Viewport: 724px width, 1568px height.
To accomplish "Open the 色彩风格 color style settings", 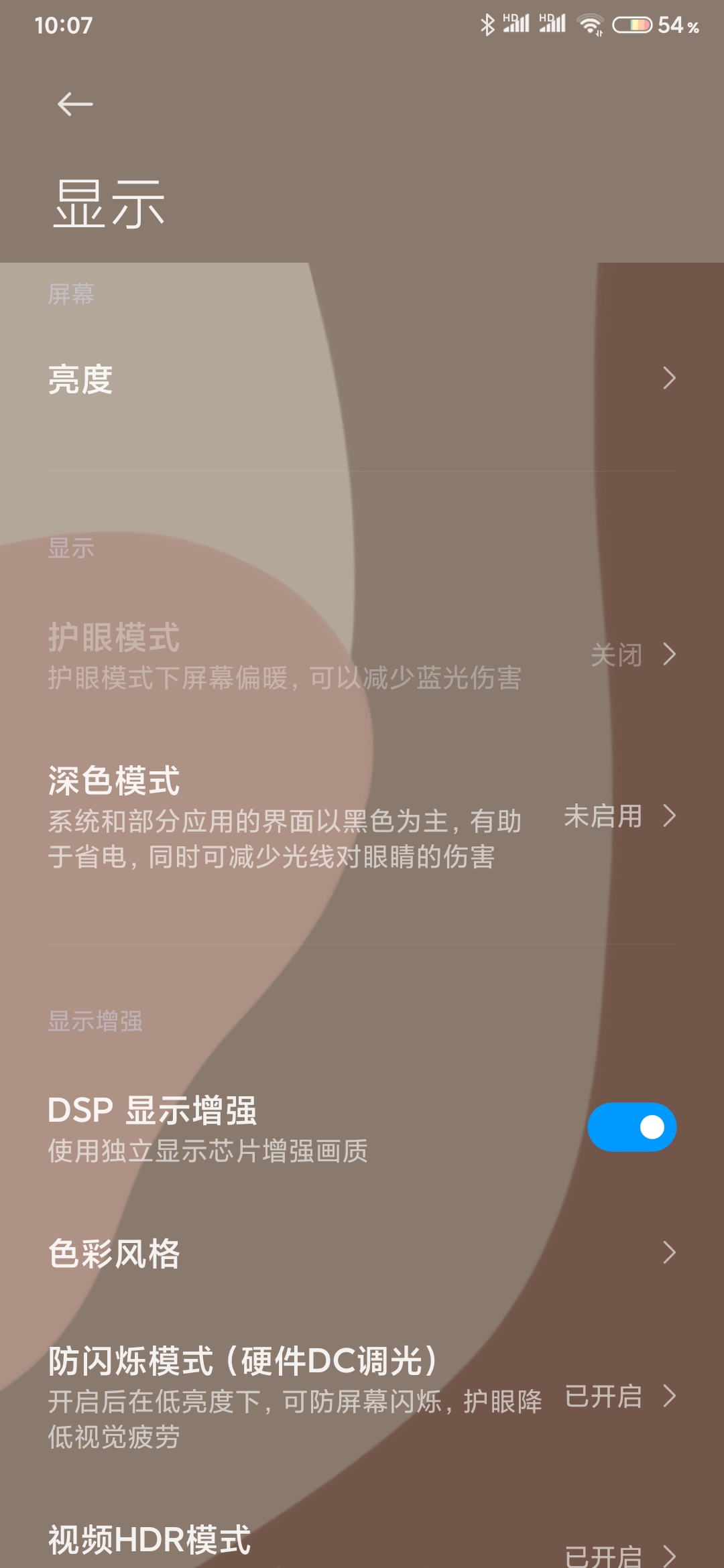I will [x=362, y=1253].
